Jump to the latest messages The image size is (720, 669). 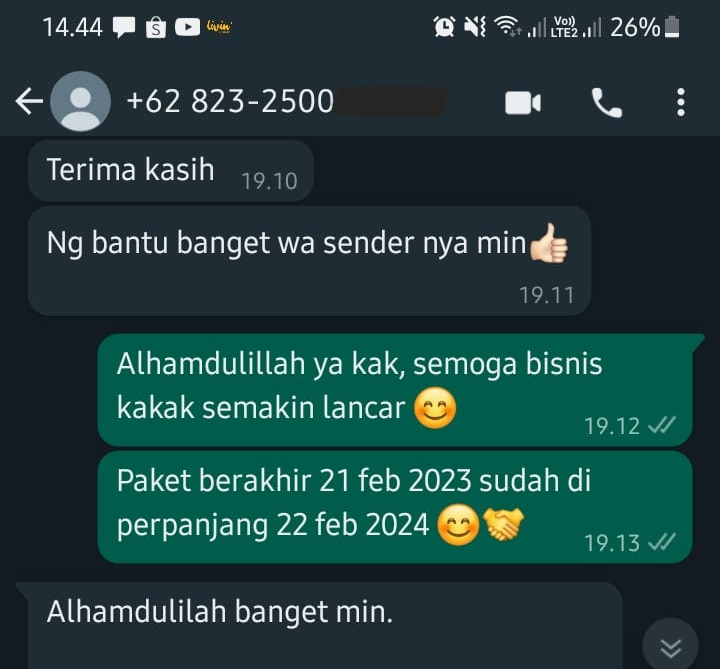tap(669, 645)
